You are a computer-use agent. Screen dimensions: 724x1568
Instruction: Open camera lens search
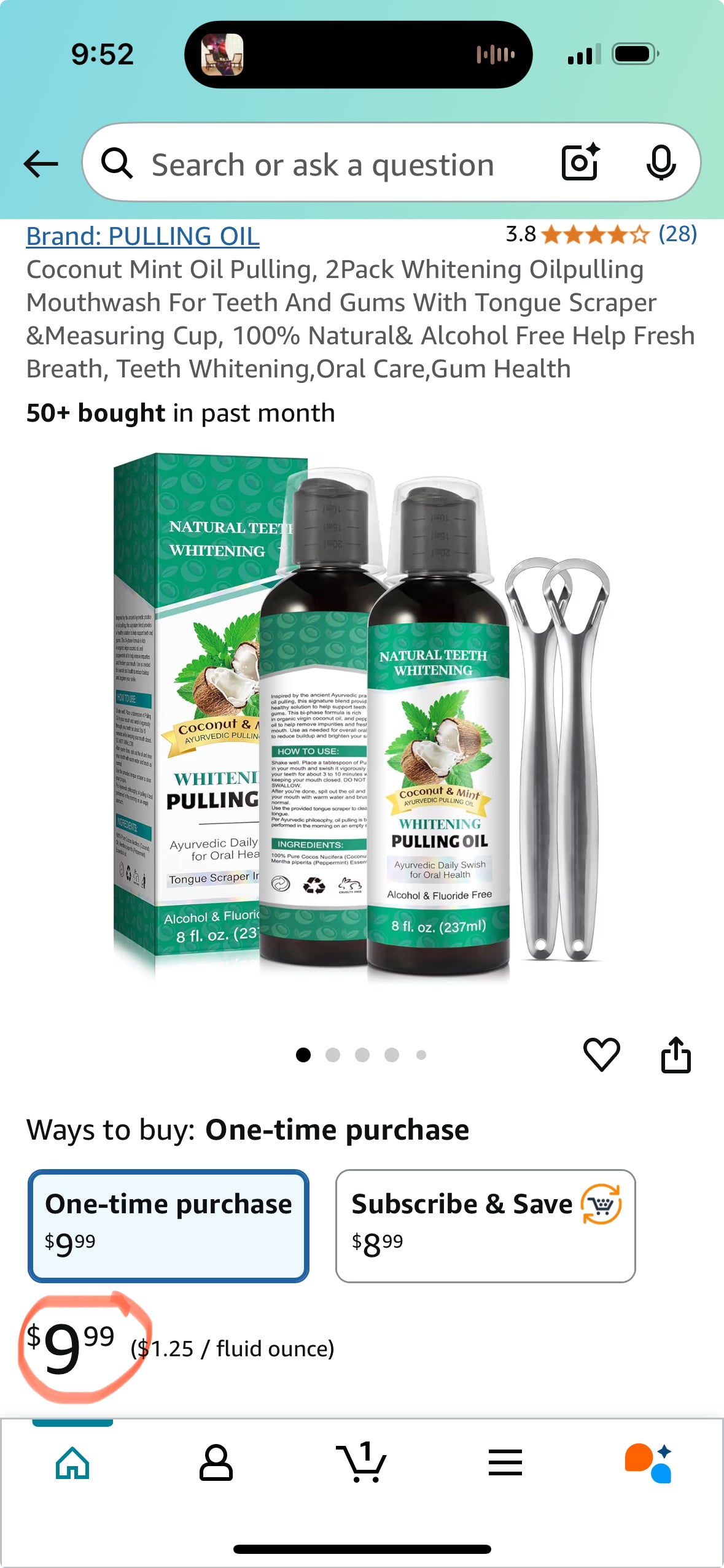pos(580,163)
